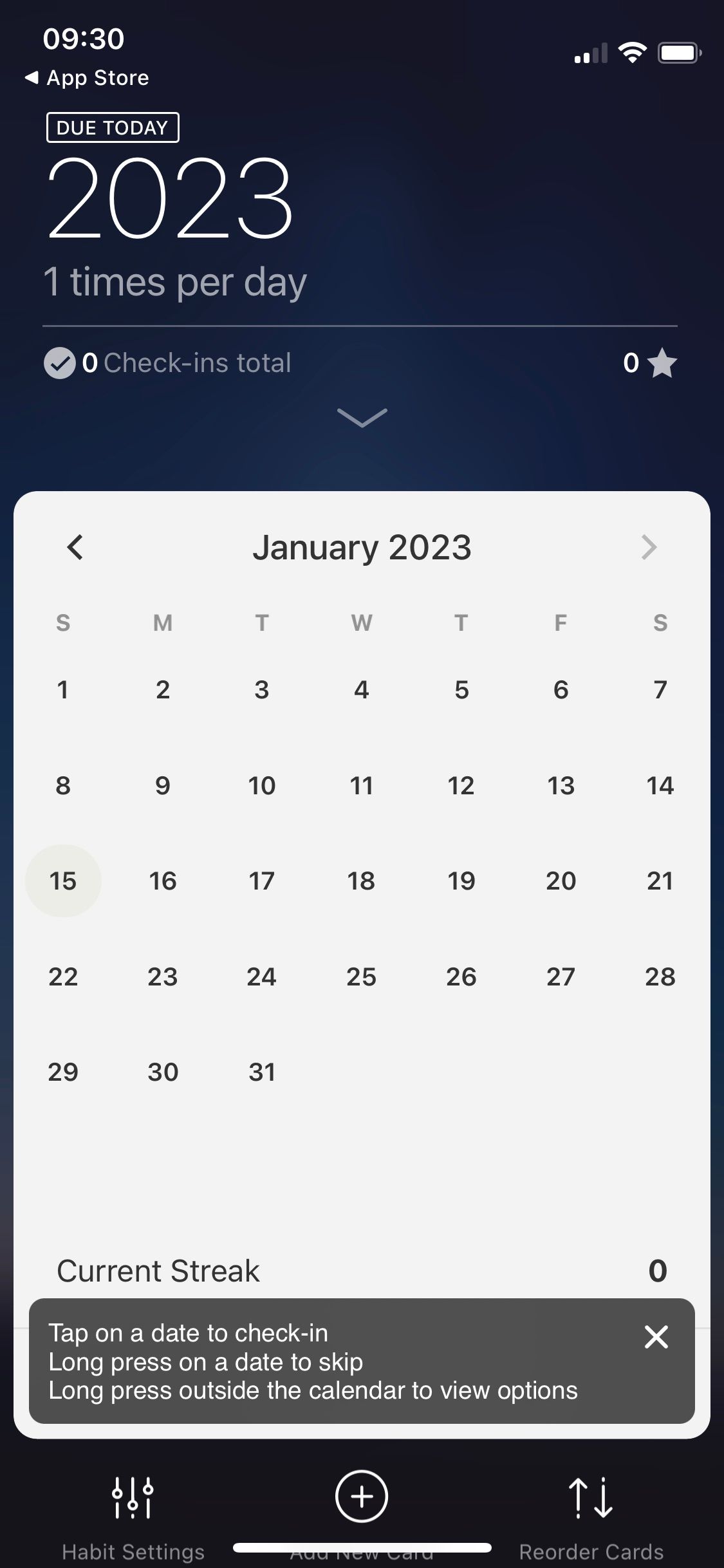Select January 1 in the calendar
The image size is (724, 1568).
click(x=63, y=690)
